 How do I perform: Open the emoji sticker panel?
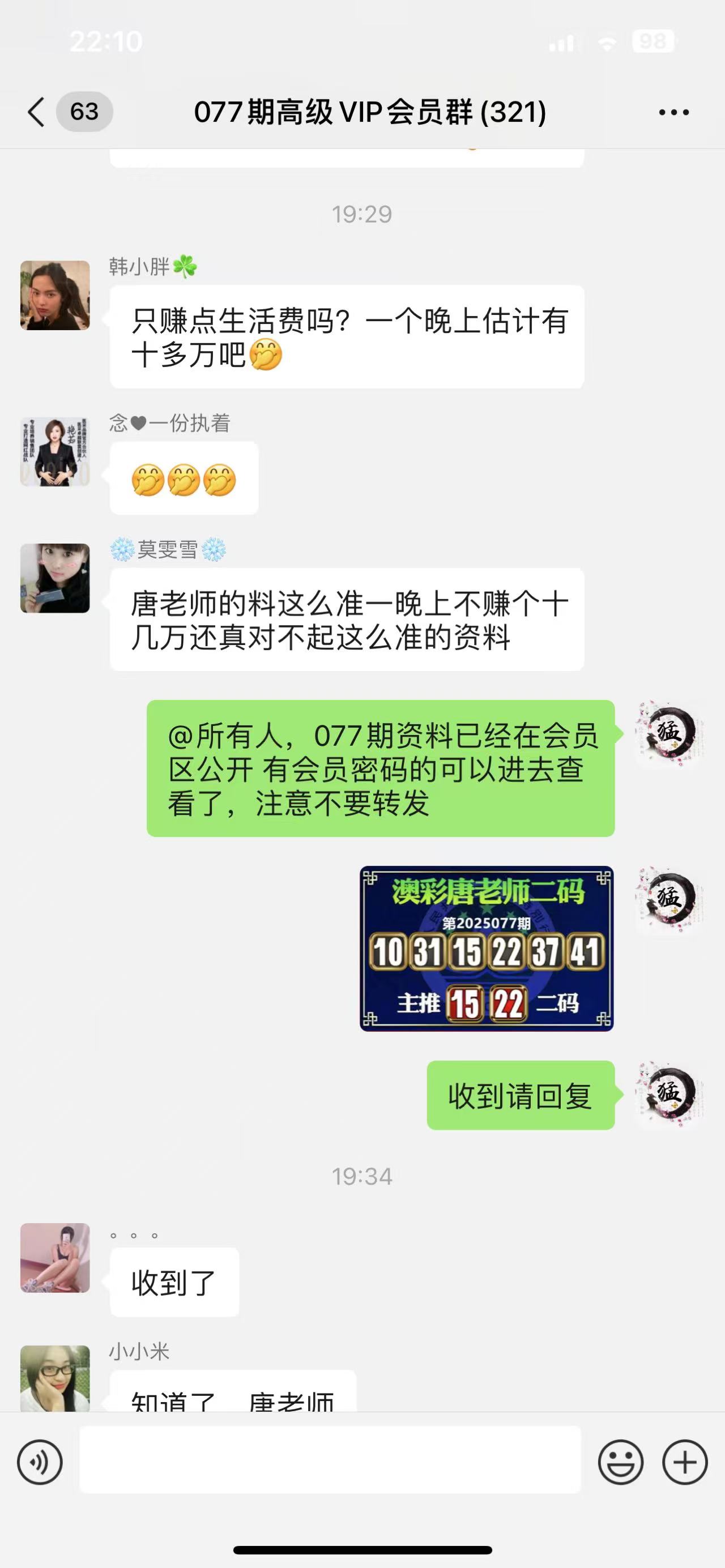pyautogui.click(x=620, y=1462)
